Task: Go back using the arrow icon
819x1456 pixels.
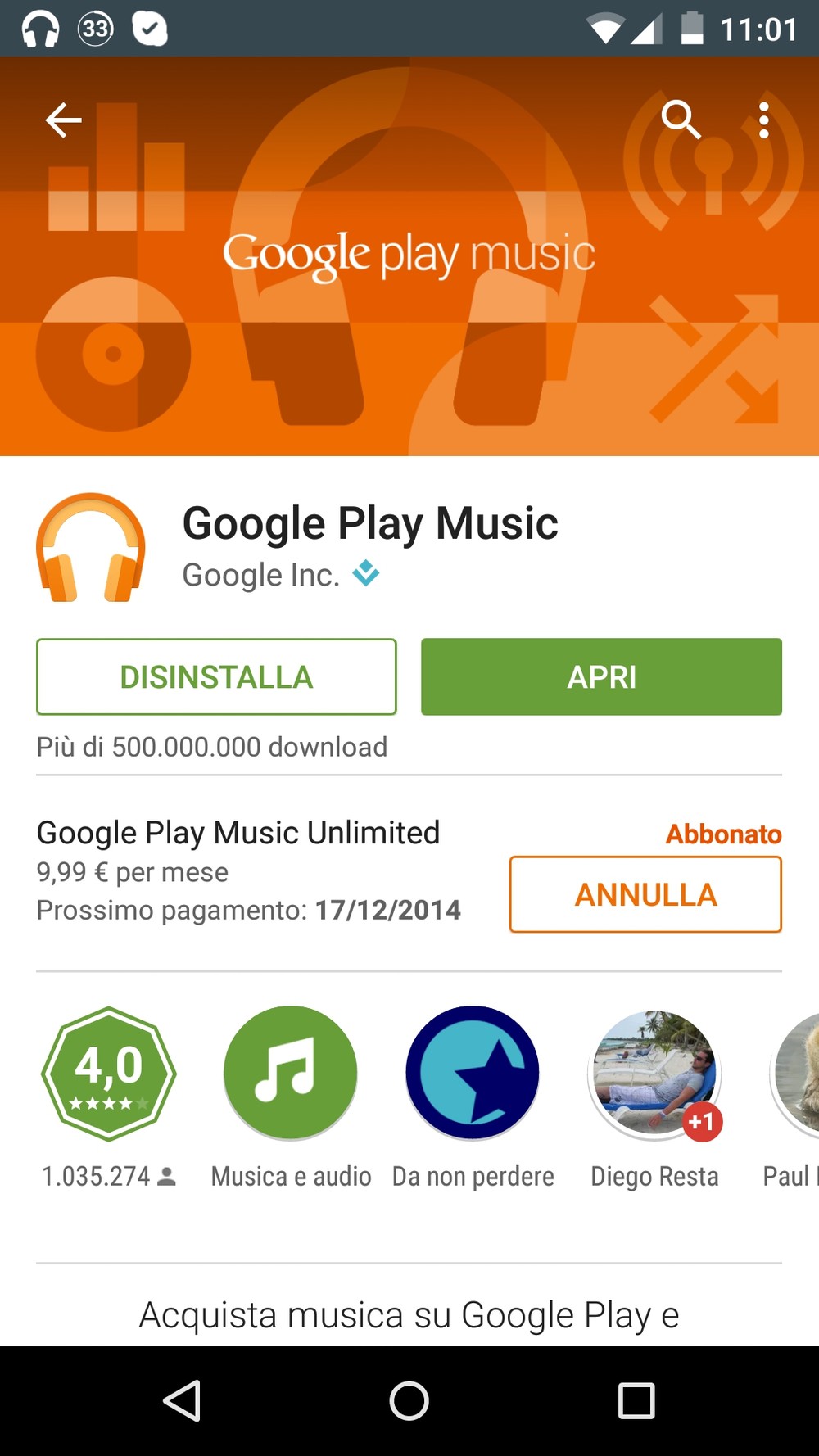Action: pos(63,120)
